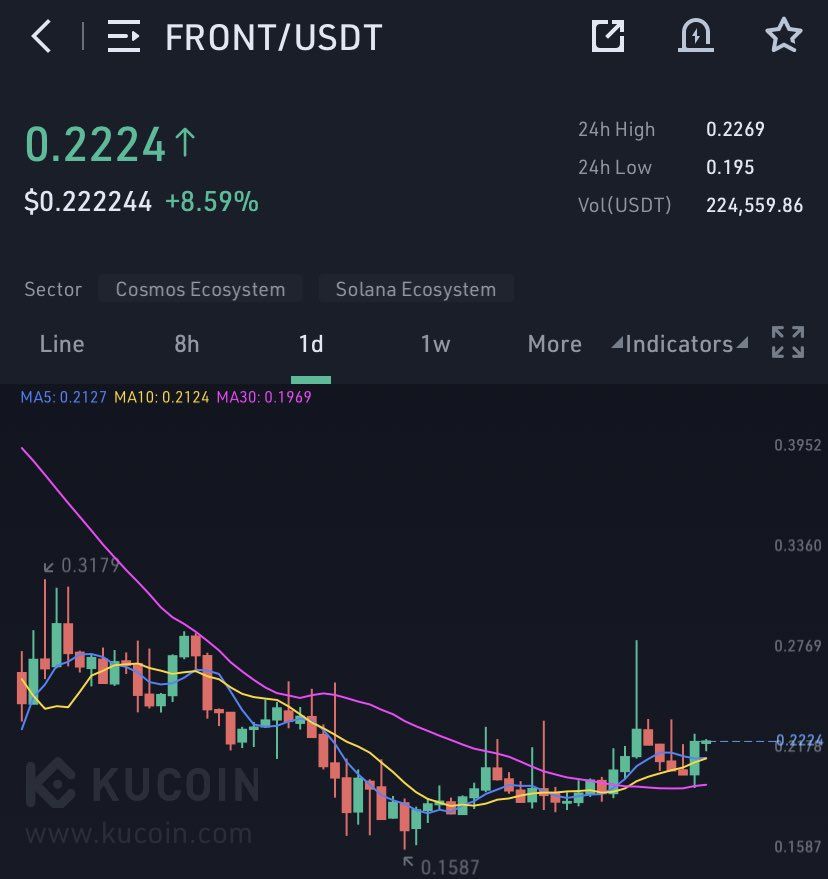Open the Cosmos Ecosystem sector chip
Viewport: 828px width, 879px height.
[x=200, y=290]
